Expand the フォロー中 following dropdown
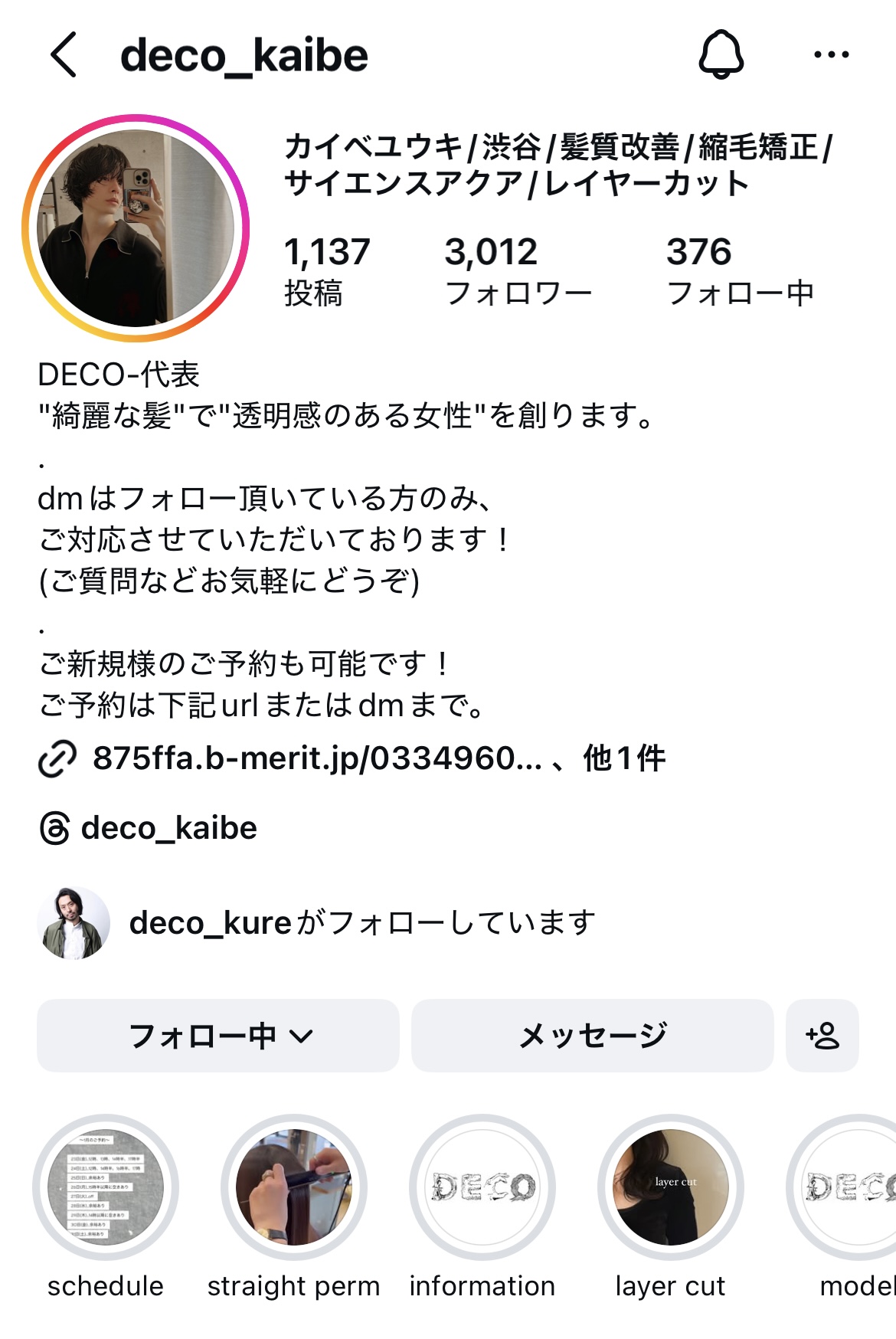 pos(218,1036)
